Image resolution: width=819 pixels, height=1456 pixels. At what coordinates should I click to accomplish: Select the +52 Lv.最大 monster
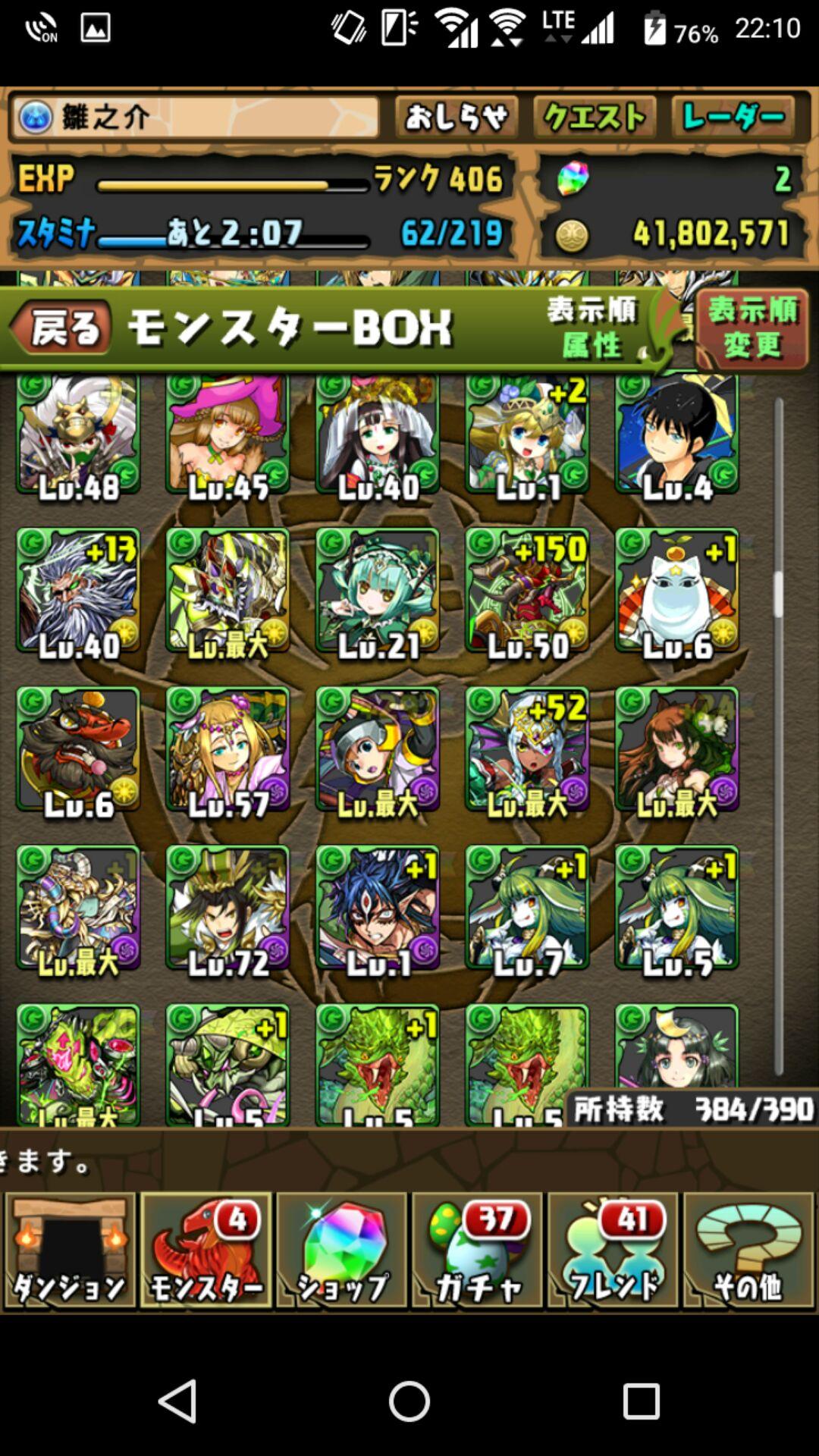pos(528,750)
